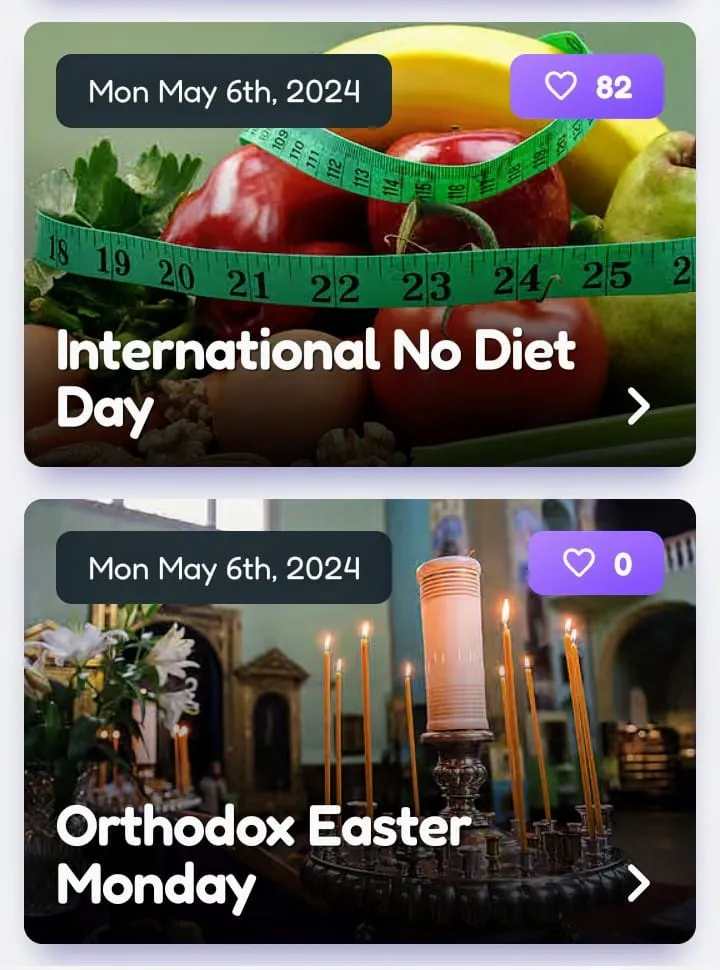Select the purple like badge on top card
Viewport: 720px width, 970px height.
coord(587,87)
